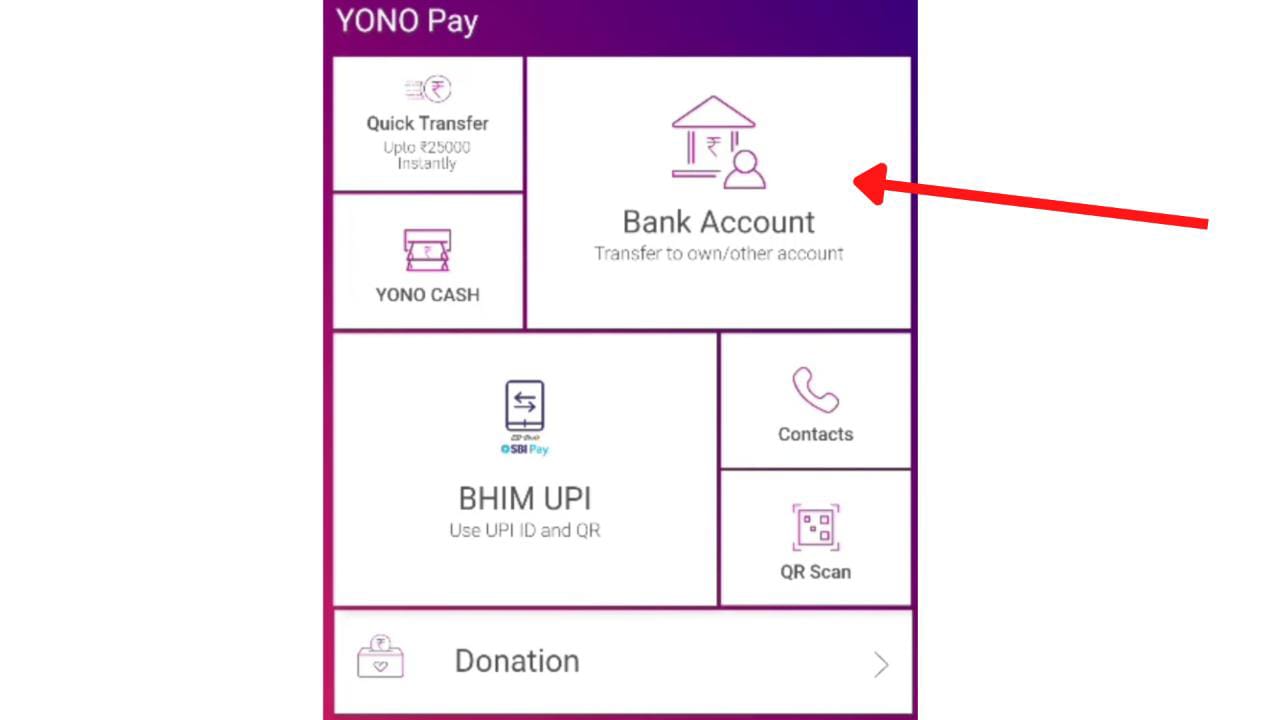Screen dimensions: 1280x720
Task: Choose BHIM UPI payment
Action: tap(525, 470)
